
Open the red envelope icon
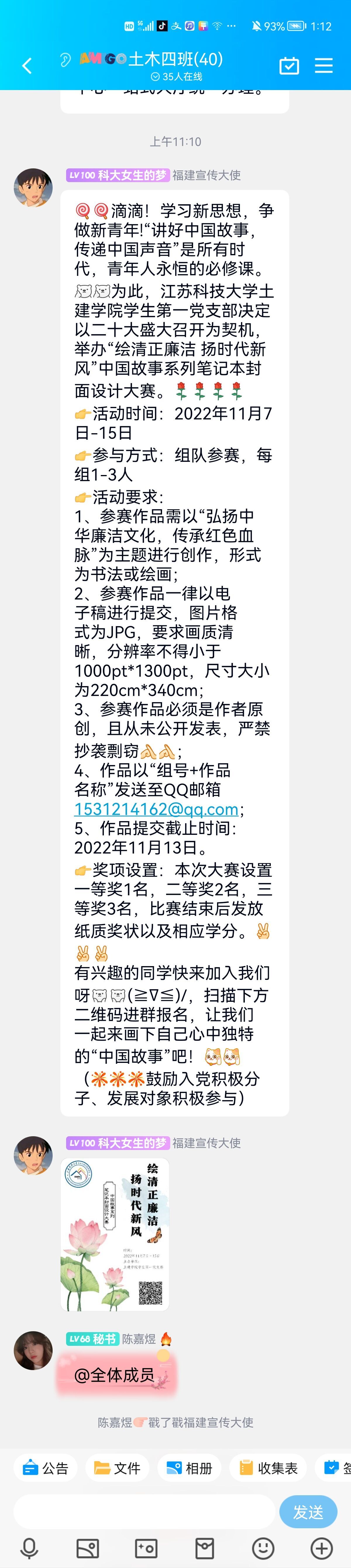[205, 1548]
